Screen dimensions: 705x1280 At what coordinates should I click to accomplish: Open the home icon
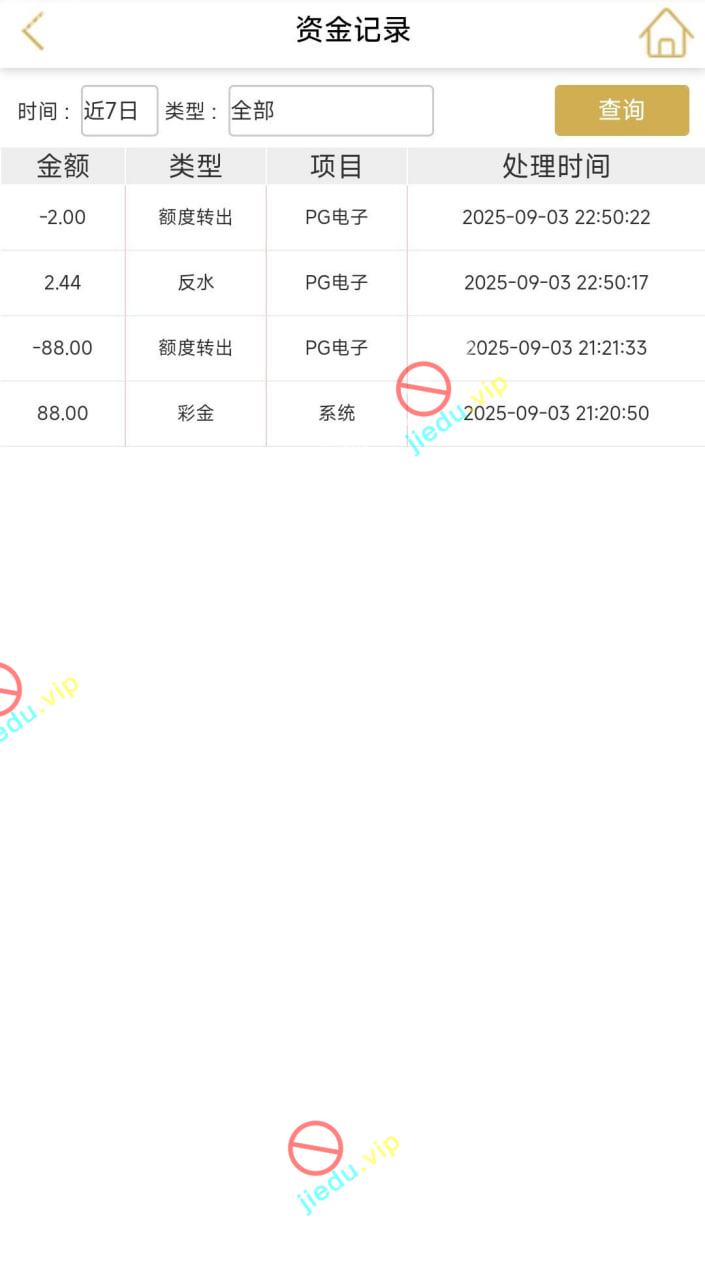tap(665, 33)
